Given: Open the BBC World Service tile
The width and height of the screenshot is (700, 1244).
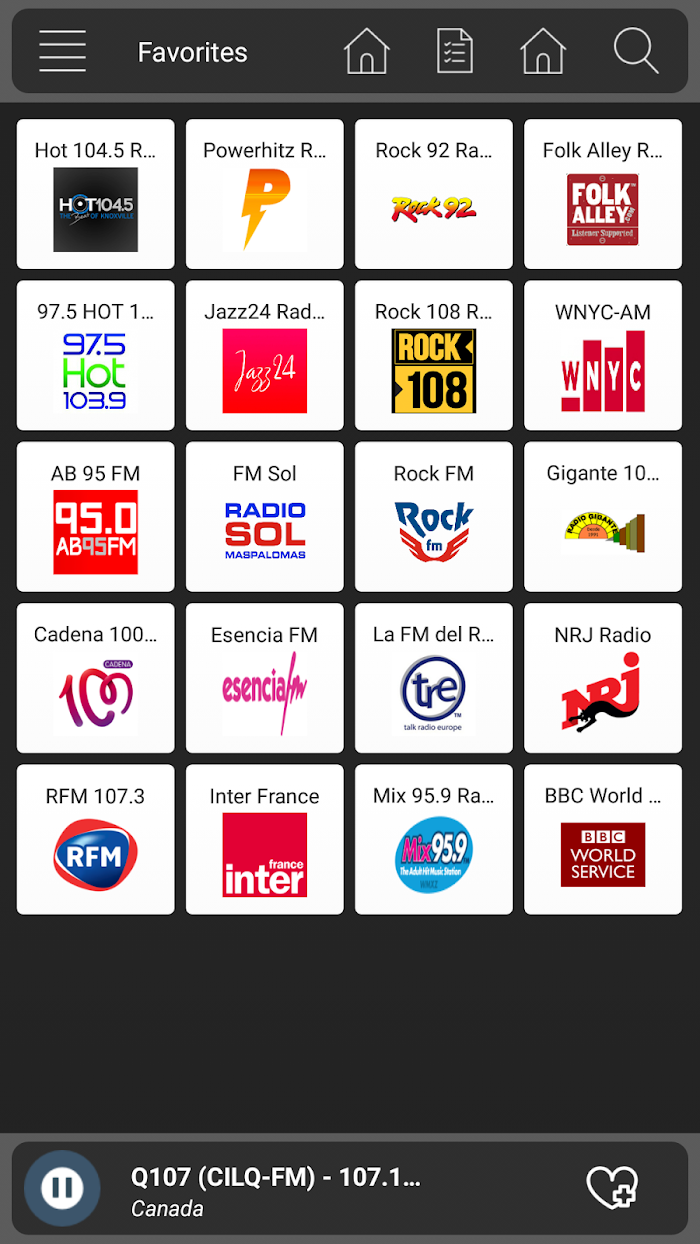Looking at the screenshot, I should click(x=603, y=840).
